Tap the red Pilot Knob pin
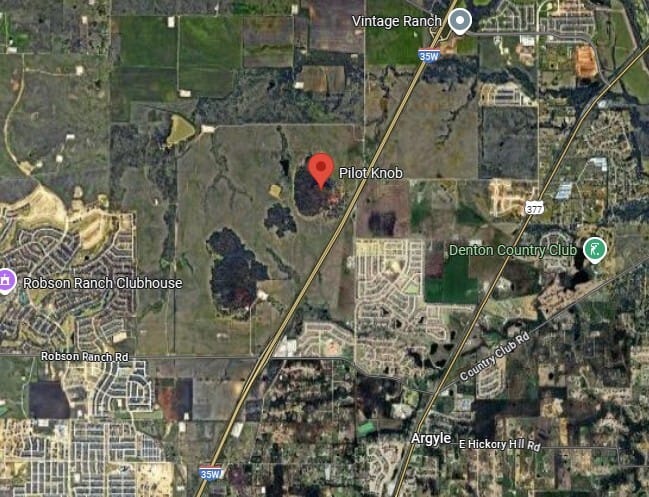The width and height of the screenshot is (649, 497). [x=320, y=167]
